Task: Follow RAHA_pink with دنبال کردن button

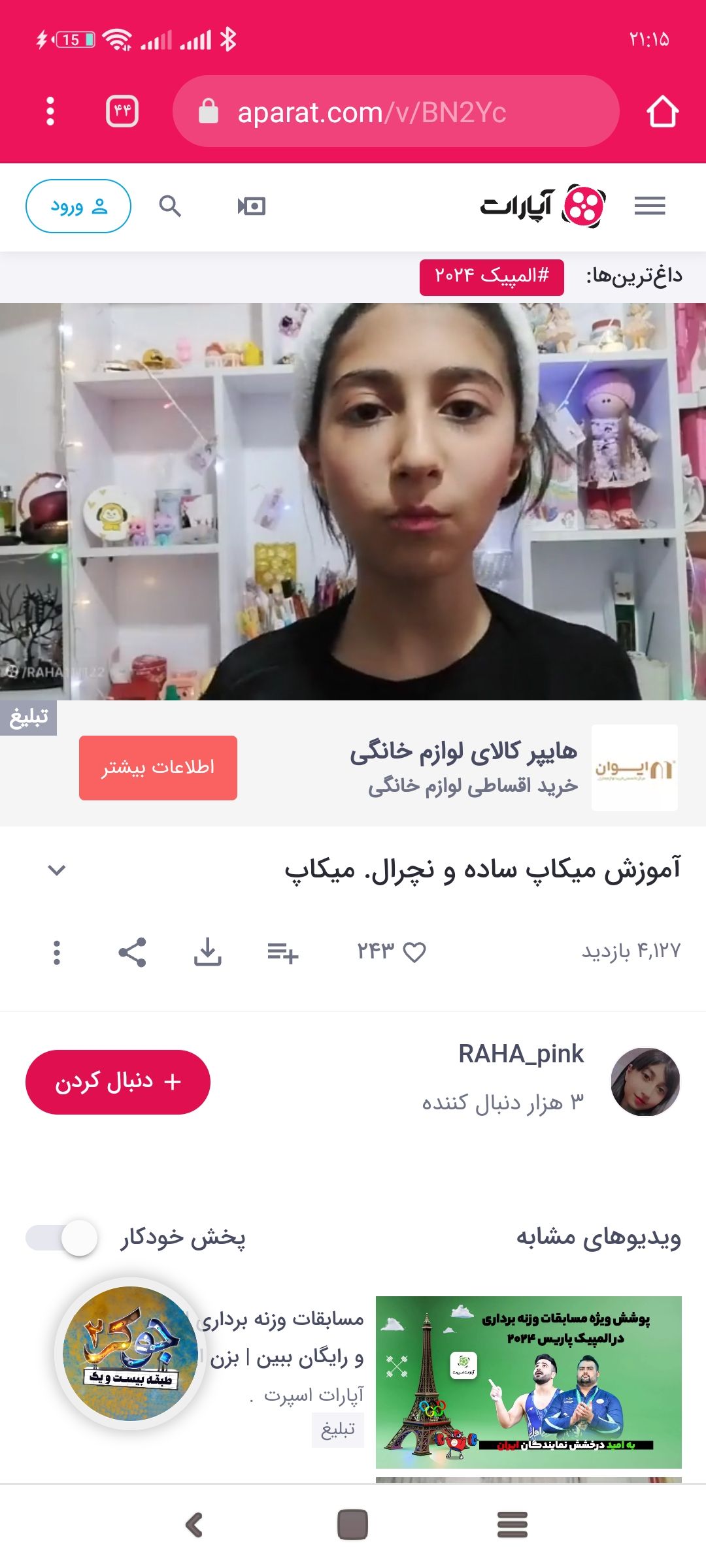Action: [118, 1082]
